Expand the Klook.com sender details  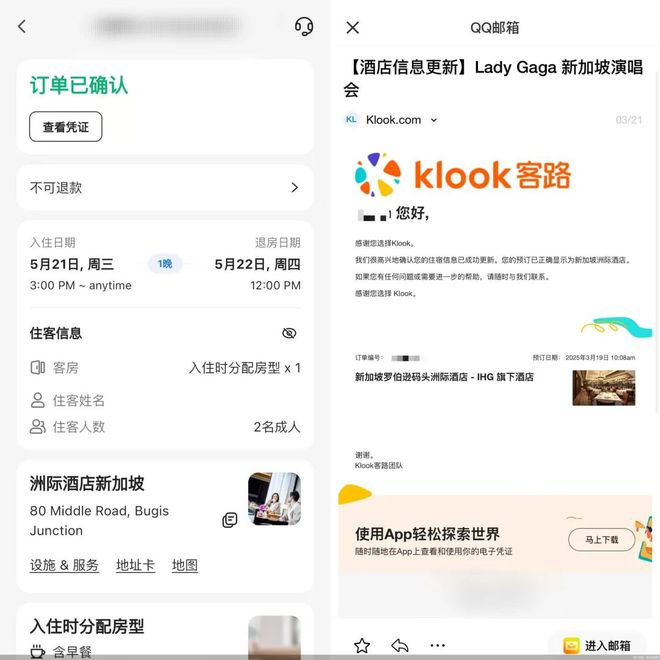coord(433,120)
